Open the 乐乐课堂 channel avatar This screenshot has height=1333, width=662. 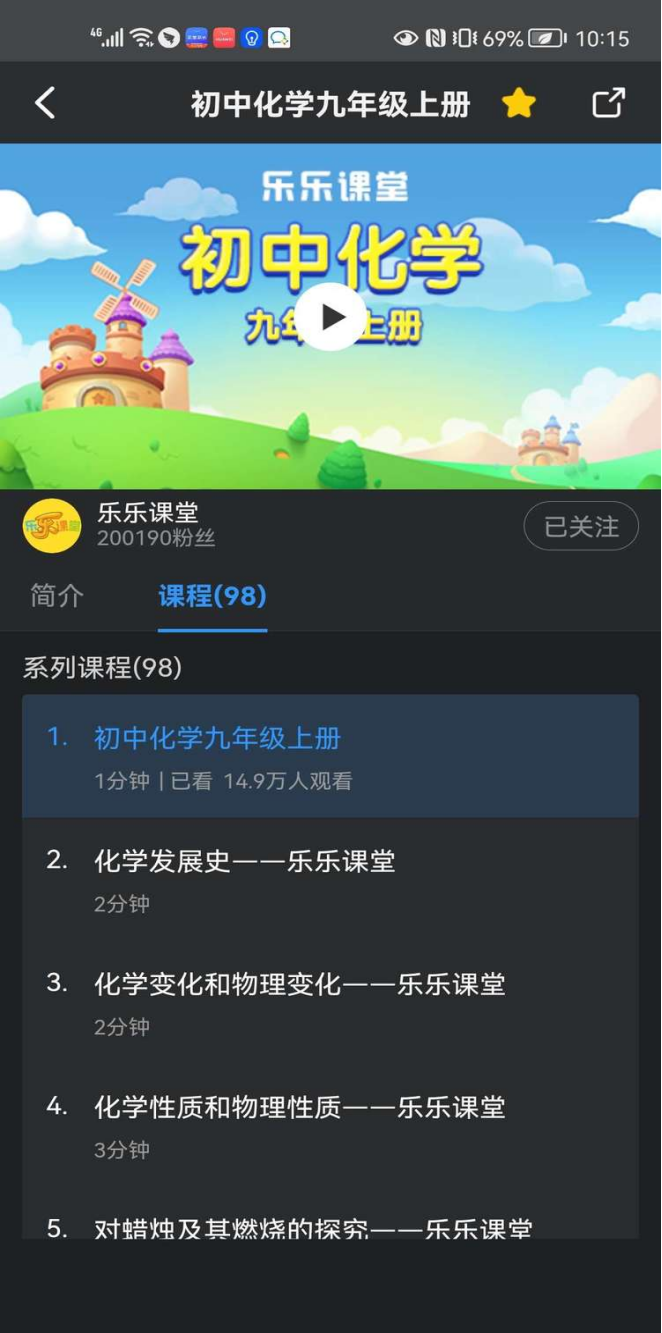(x=52, y=526)
